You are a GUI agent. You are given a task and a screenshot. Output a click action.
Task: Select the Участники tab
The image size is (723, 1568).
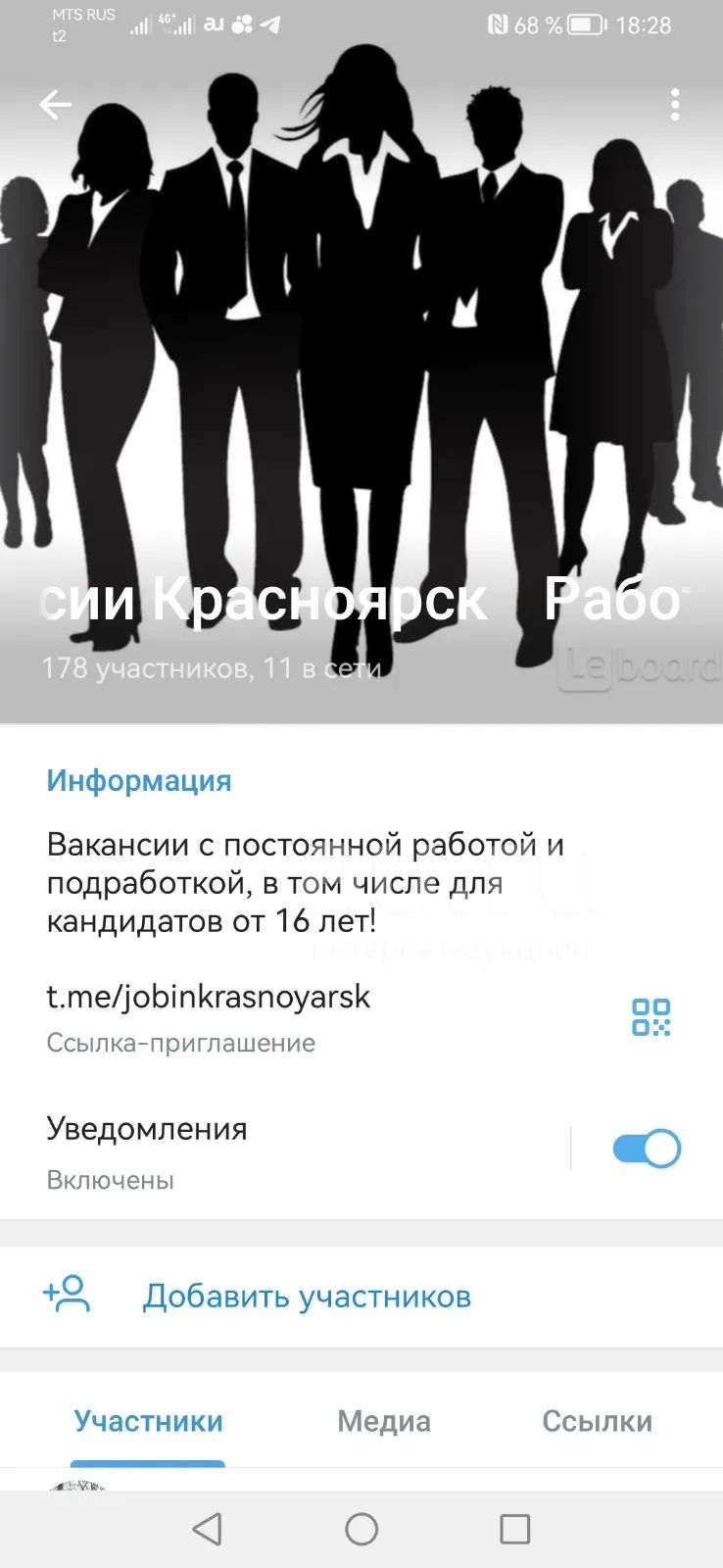coord(149,1421)
